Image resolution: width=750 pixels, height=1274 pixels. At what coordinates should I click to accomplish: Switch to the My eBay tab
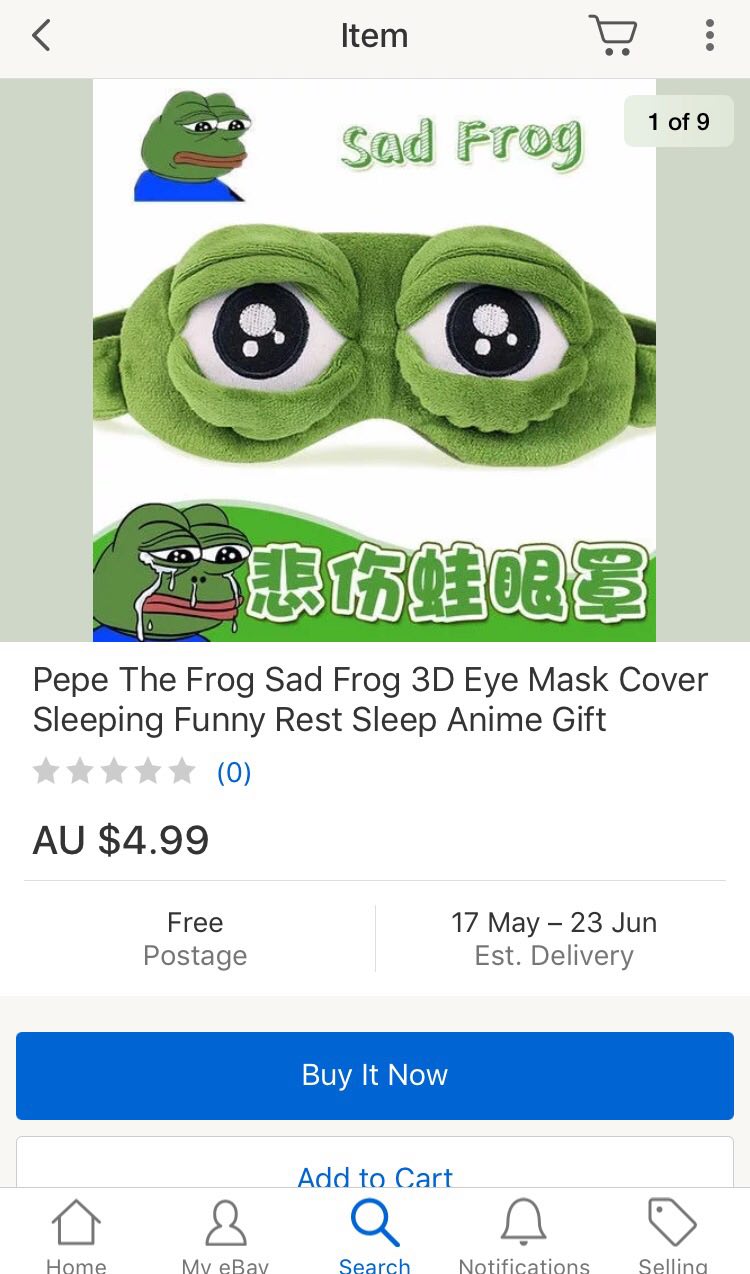[225, 1235]
